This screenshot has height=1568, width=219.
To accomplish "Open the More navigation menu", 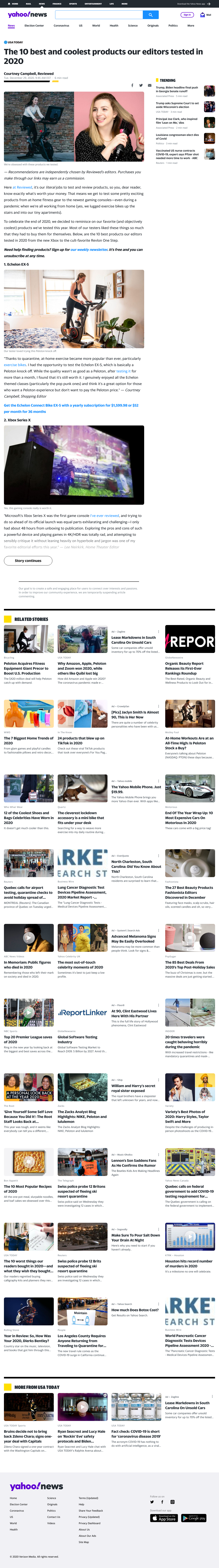I will [x=191, y=26].
